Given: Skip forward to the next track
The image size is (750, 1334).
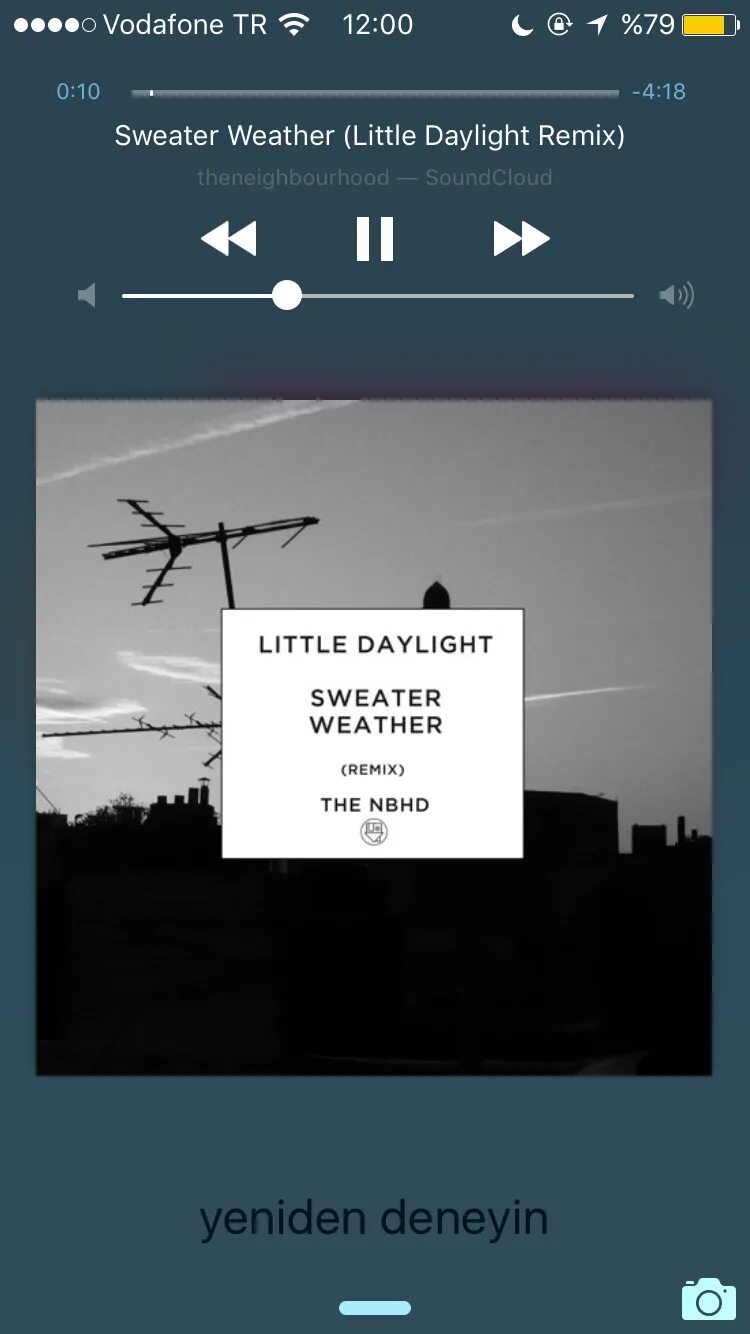Looking at the screenshot, I should (521, 239).
